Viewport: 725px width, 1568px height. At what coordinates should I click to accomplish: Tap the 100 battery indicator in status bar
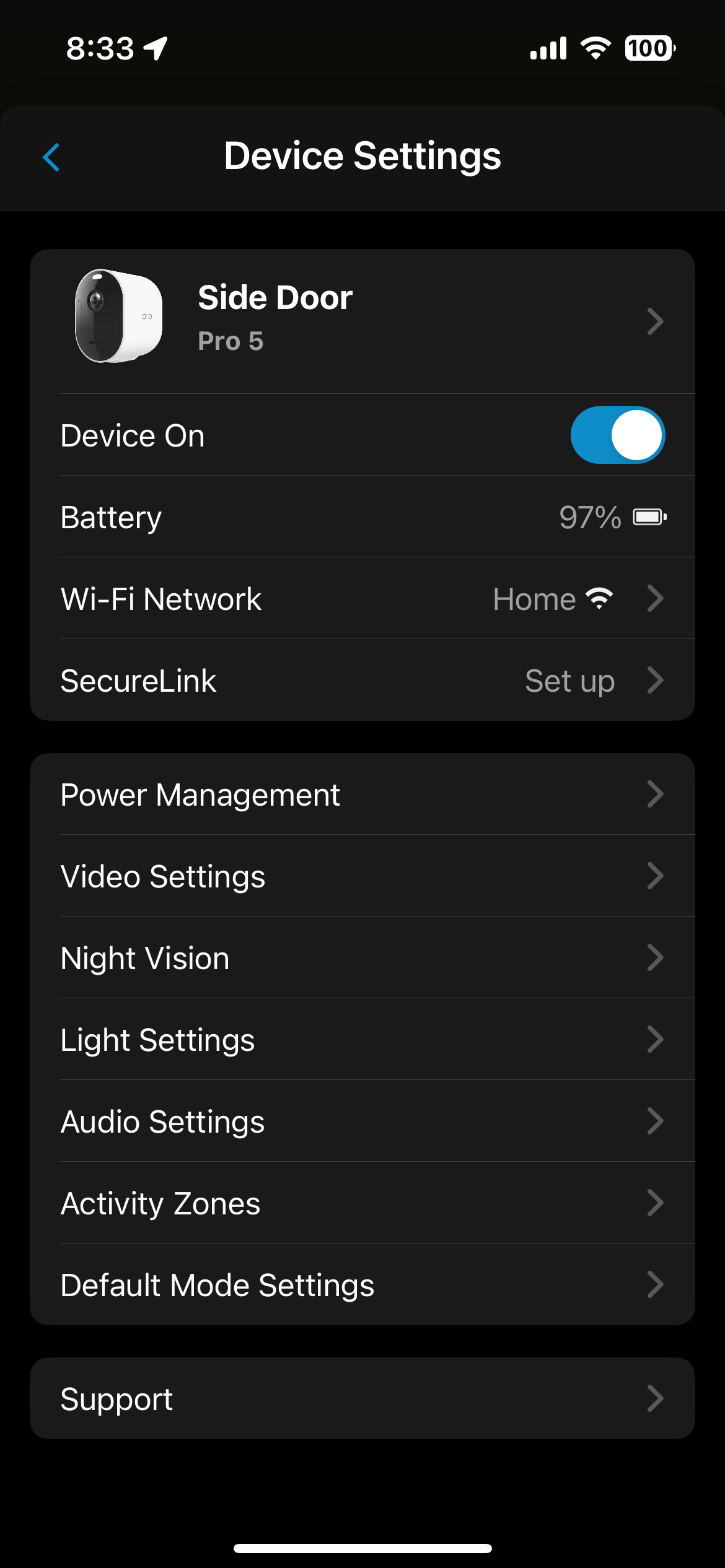[647, 47]
